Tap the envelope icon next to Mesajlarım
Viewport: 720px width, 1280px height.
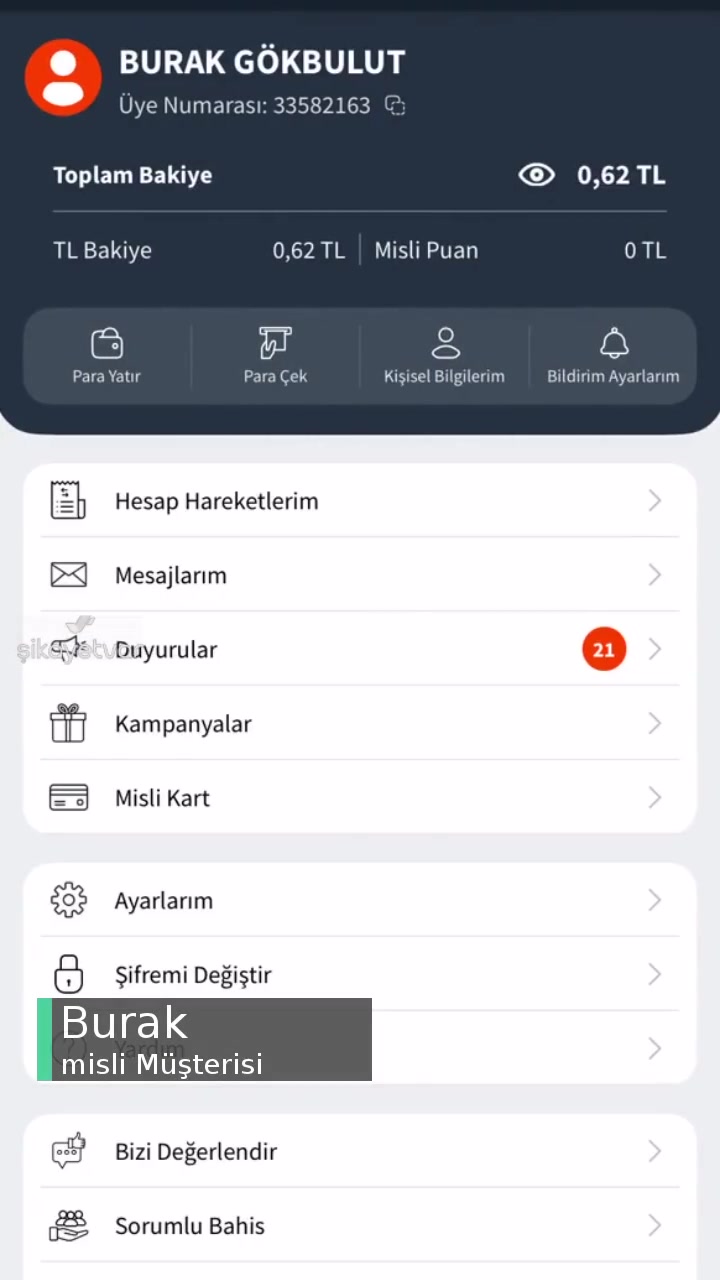(x=68, y=574)
